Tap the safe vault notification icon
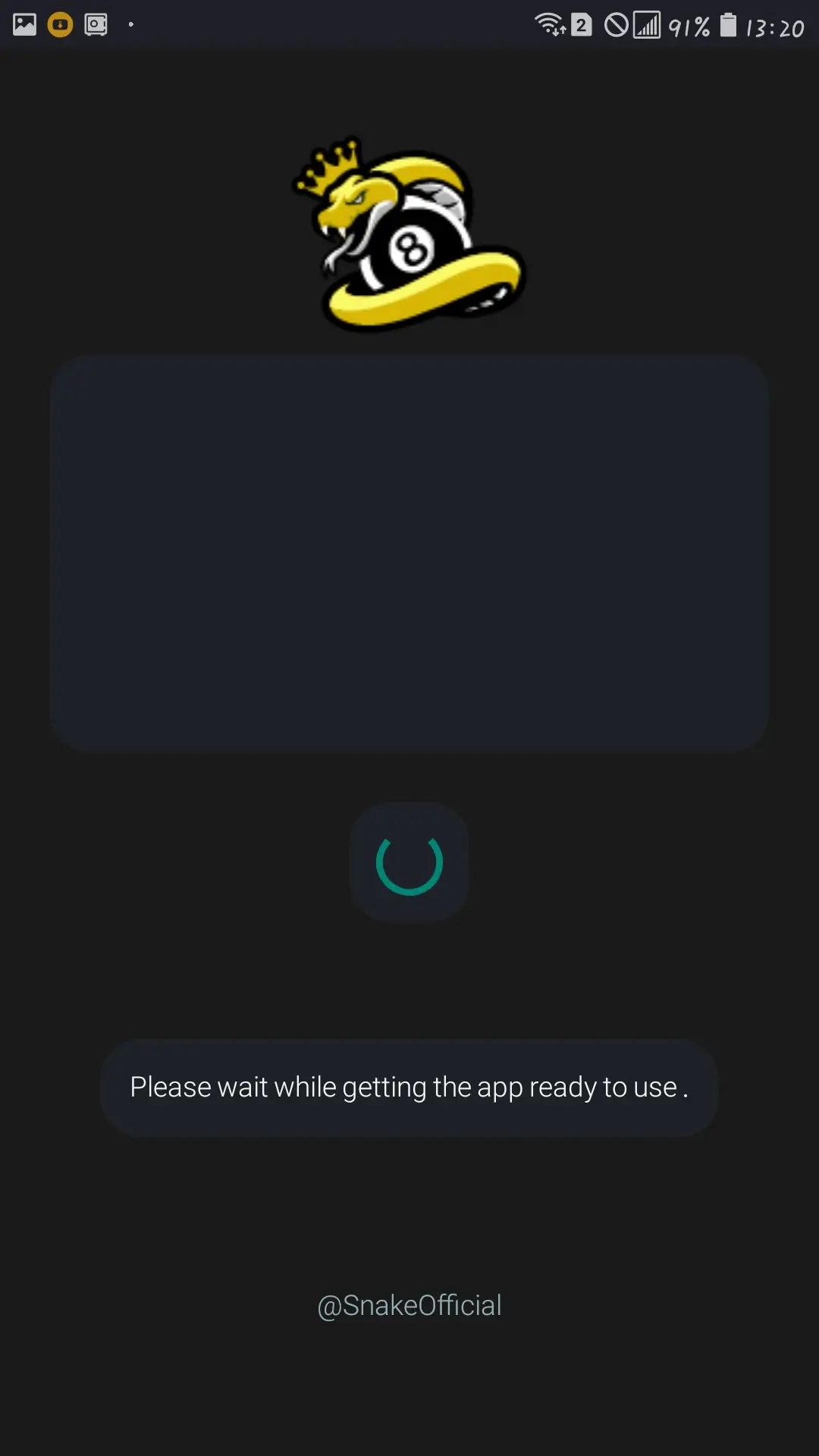The height and width of the screenshot is (1456, 819). click(x=97, y=25)
